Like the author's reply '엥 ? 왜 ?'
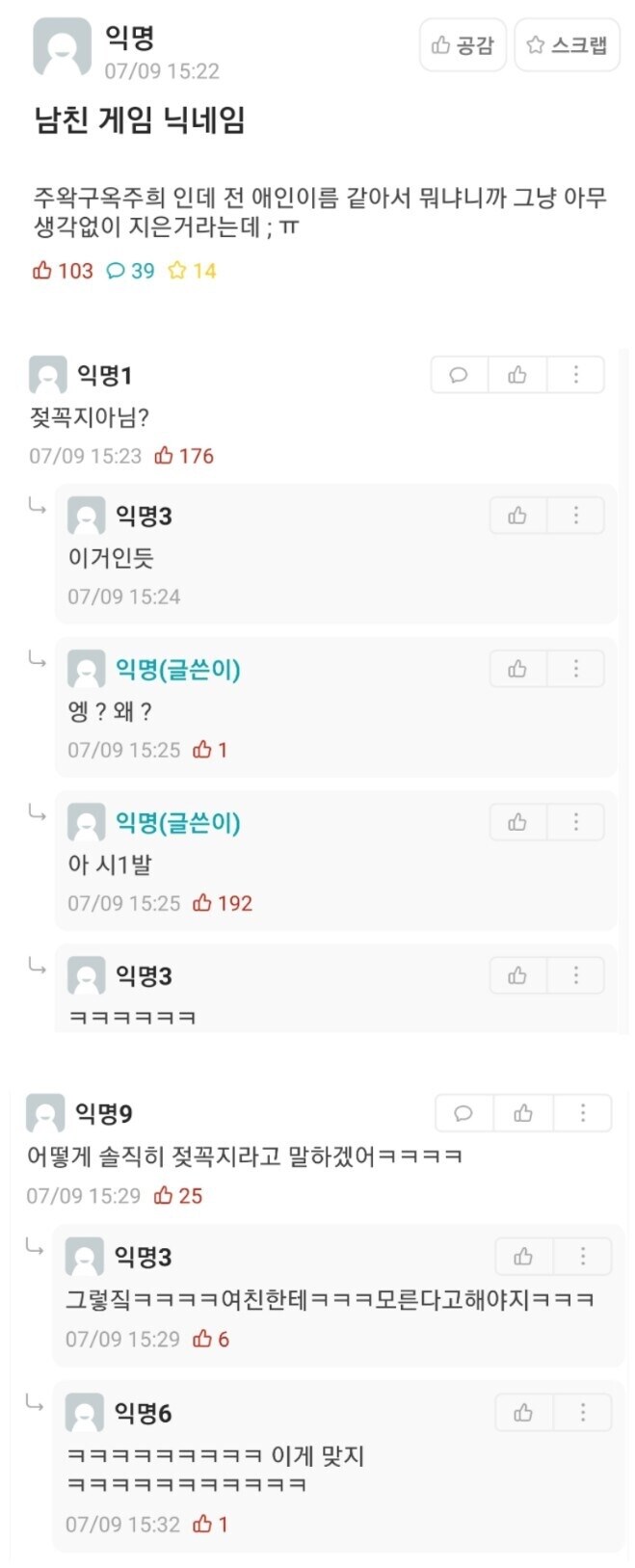 click(517, 669)
